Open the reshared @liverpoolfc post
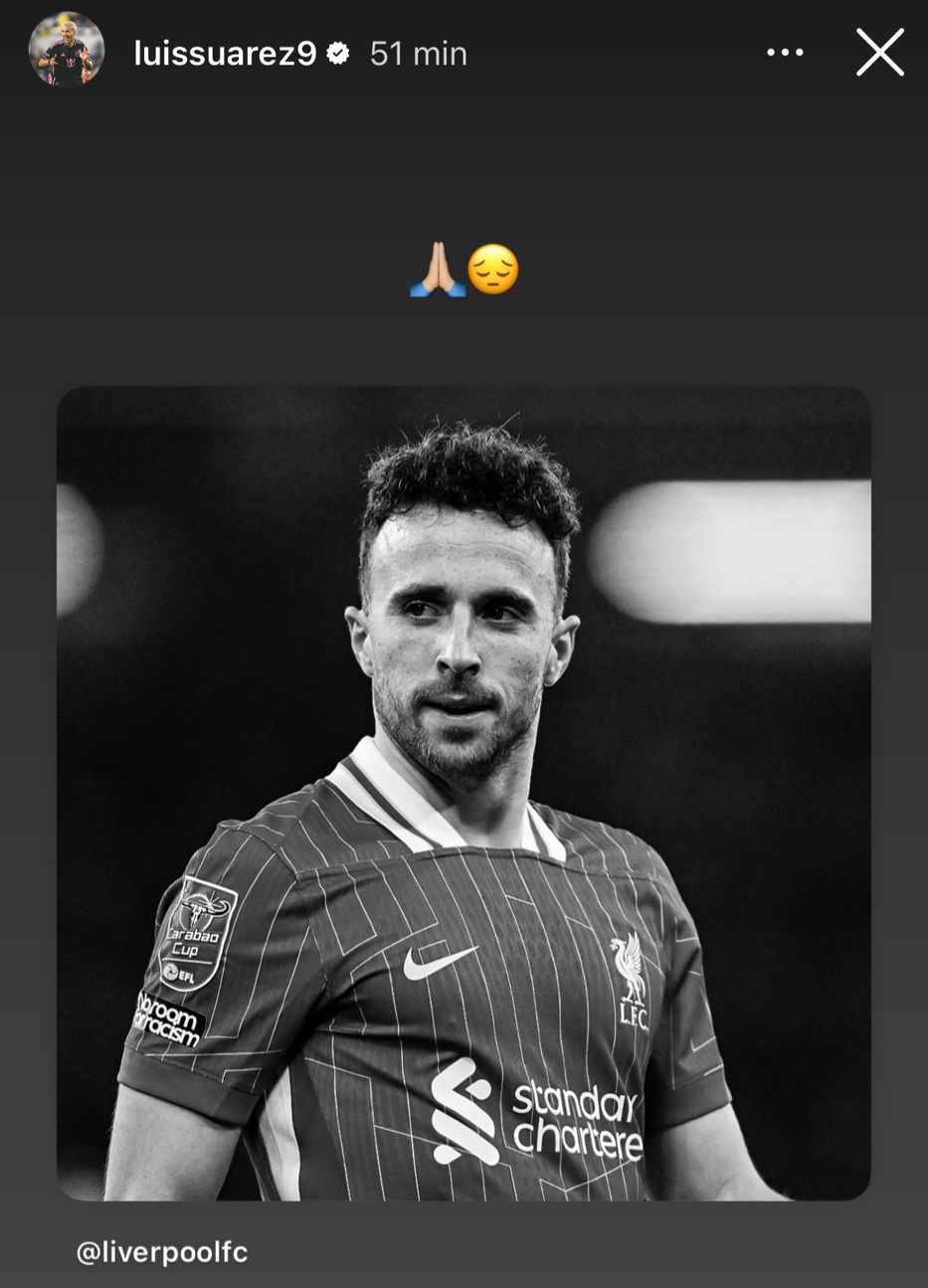The image size is (928, 1288). (464, 793)
